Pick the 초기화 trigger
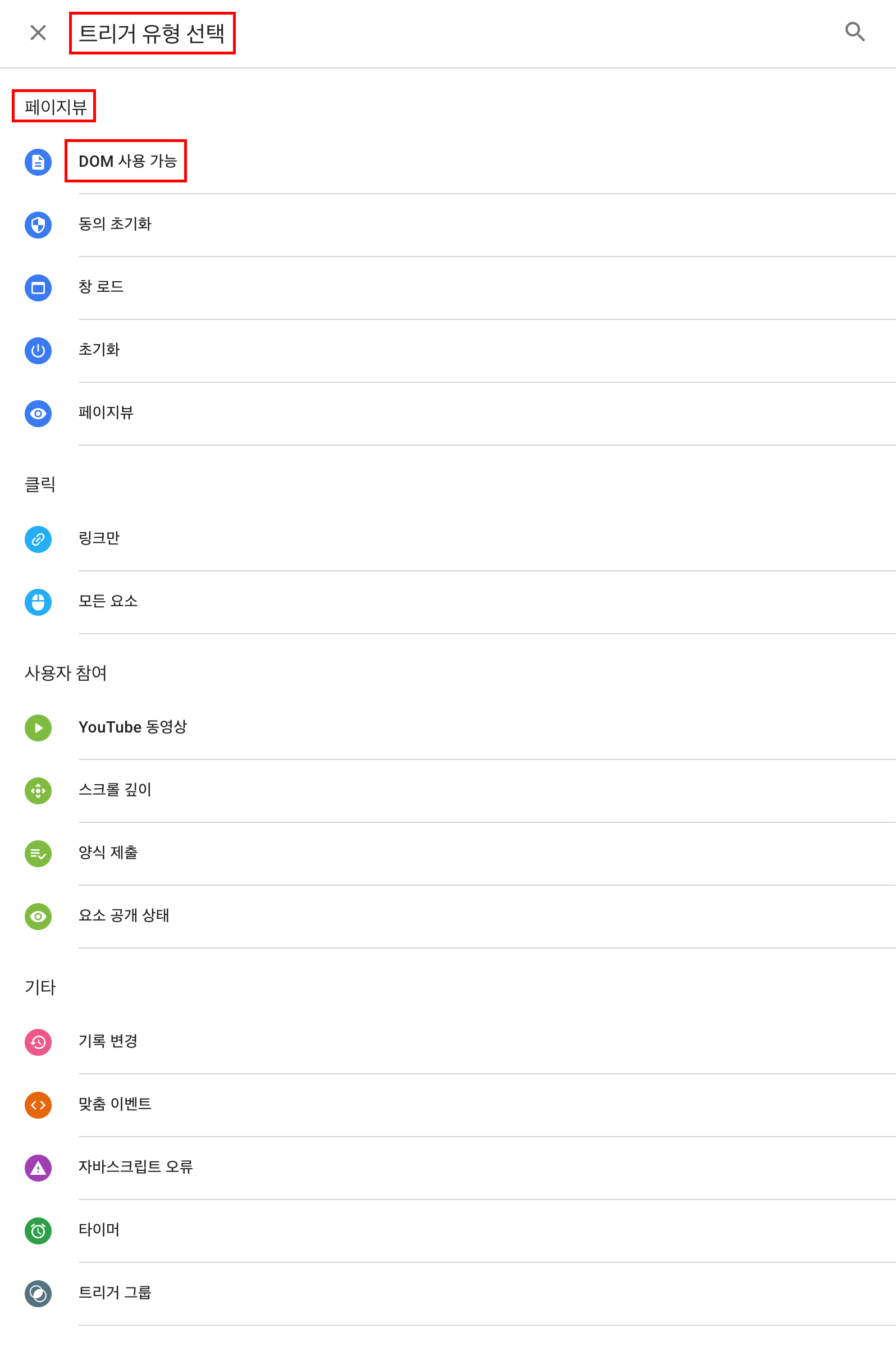This screenshot has width=896, height=1346. point(99,350)
